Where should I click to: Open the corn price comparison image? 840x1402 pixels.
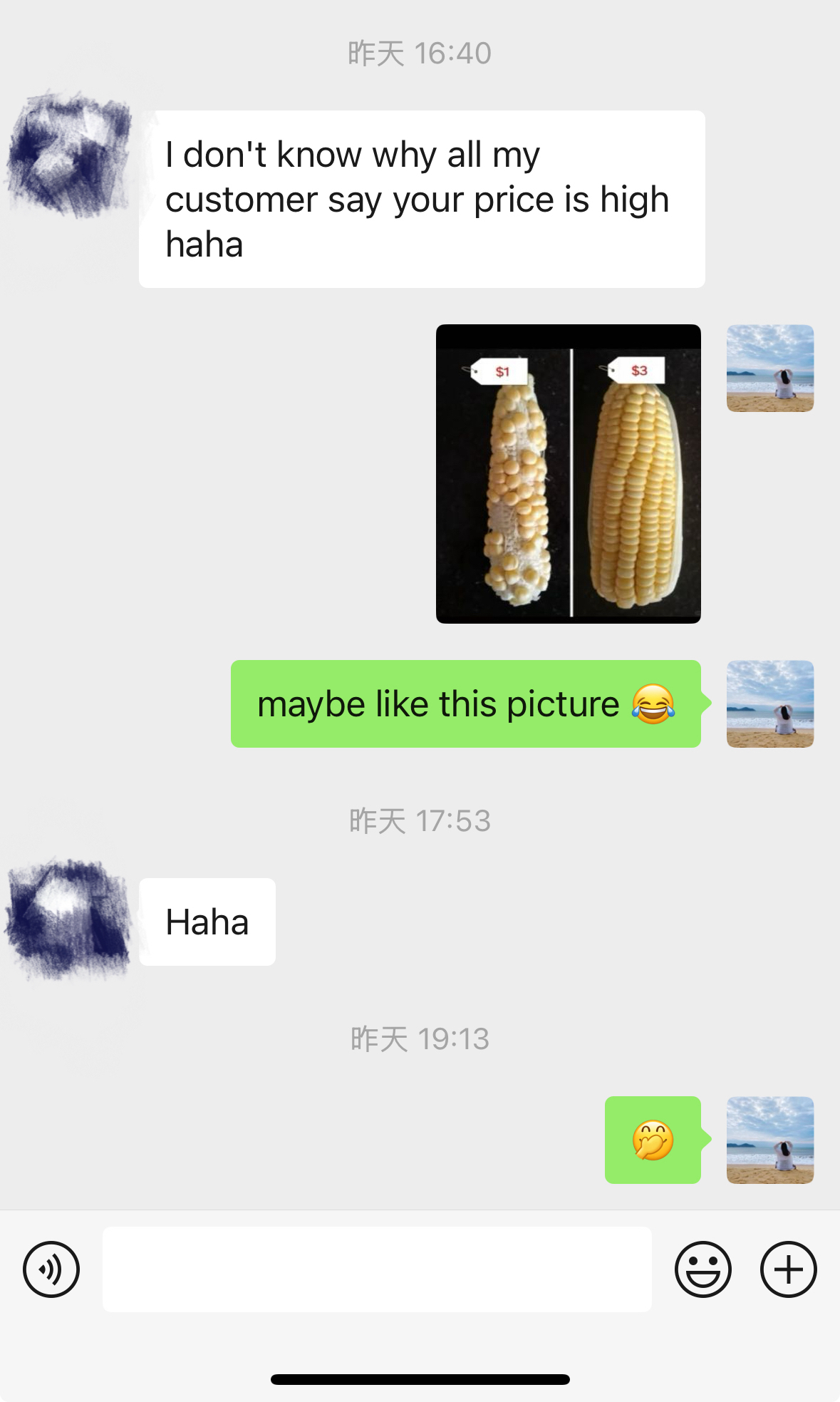pyautogui.click(x=568, y=474)
